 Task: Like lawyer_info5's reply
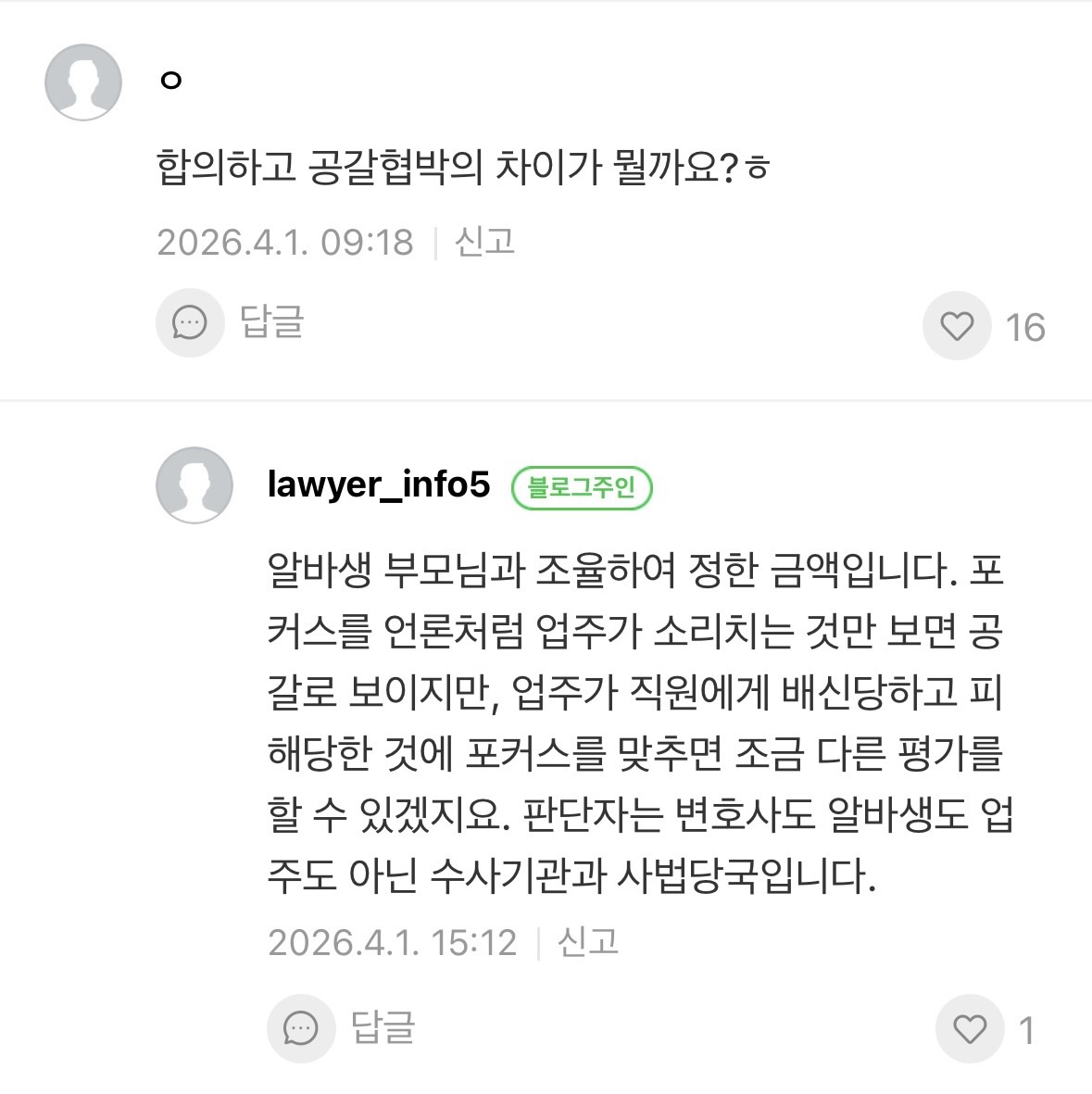[970, 1029]
